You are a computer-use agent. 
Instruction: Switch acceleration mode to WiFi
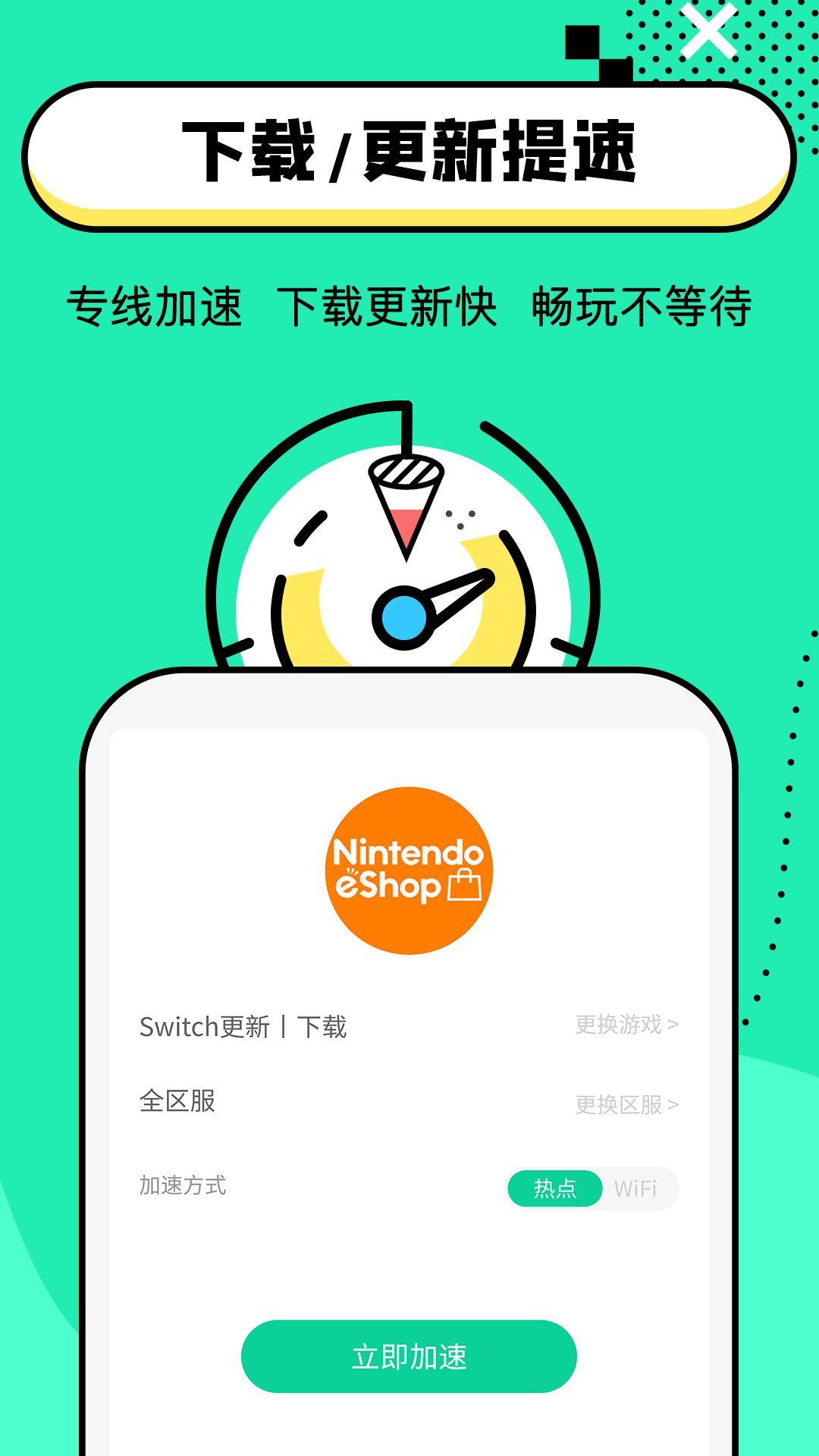coord(639,1188)
